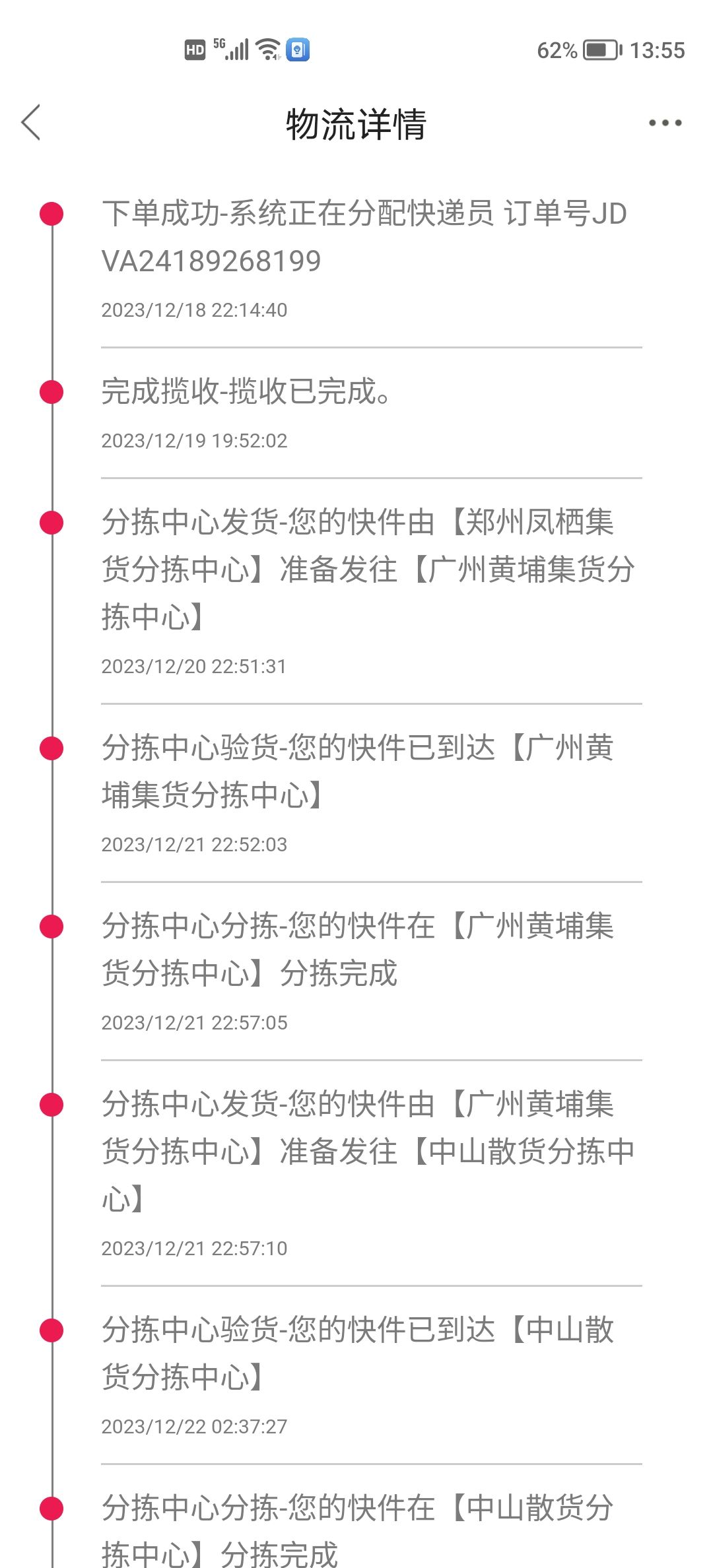Go back from the 物流详情 page
The width and height of the screenshot is (713, 1568).
[x=31, y=123]
